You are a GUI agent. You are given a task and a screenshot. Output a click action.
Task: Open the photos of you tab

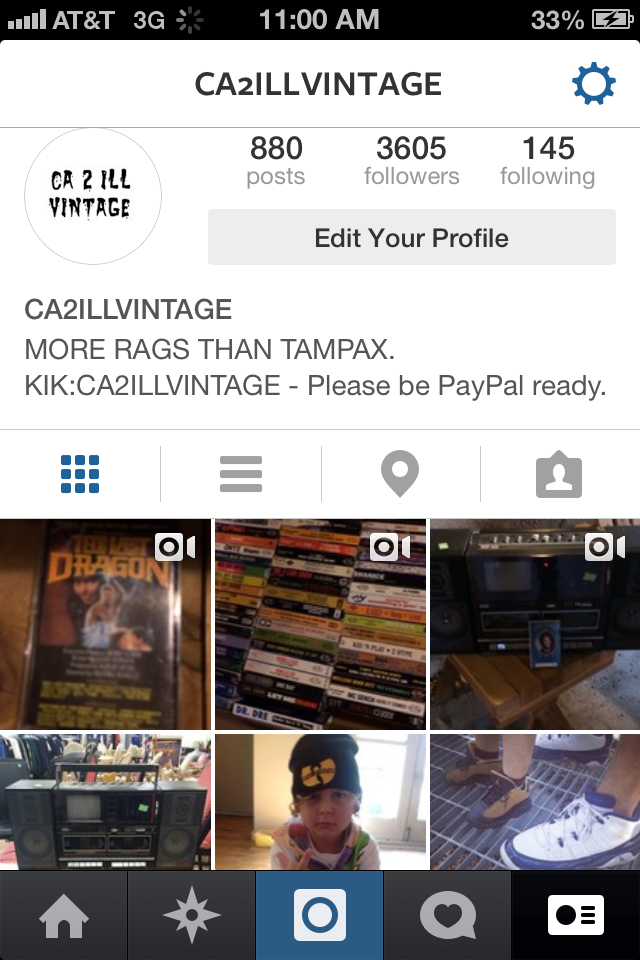point(559,474)
